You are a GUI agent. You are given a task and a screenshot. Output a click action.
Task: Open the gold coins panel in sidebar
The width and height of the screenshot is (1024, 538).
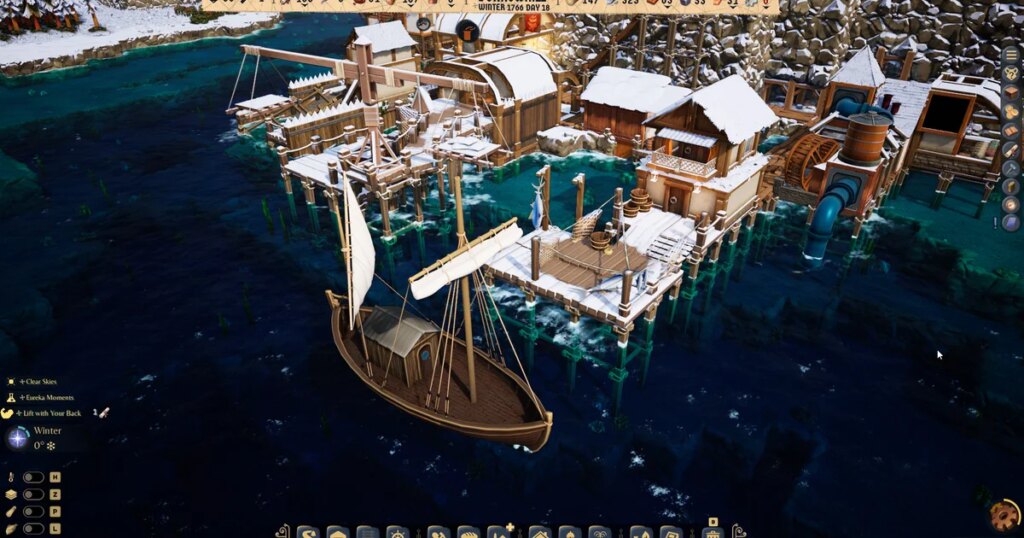pos(1012,112)
